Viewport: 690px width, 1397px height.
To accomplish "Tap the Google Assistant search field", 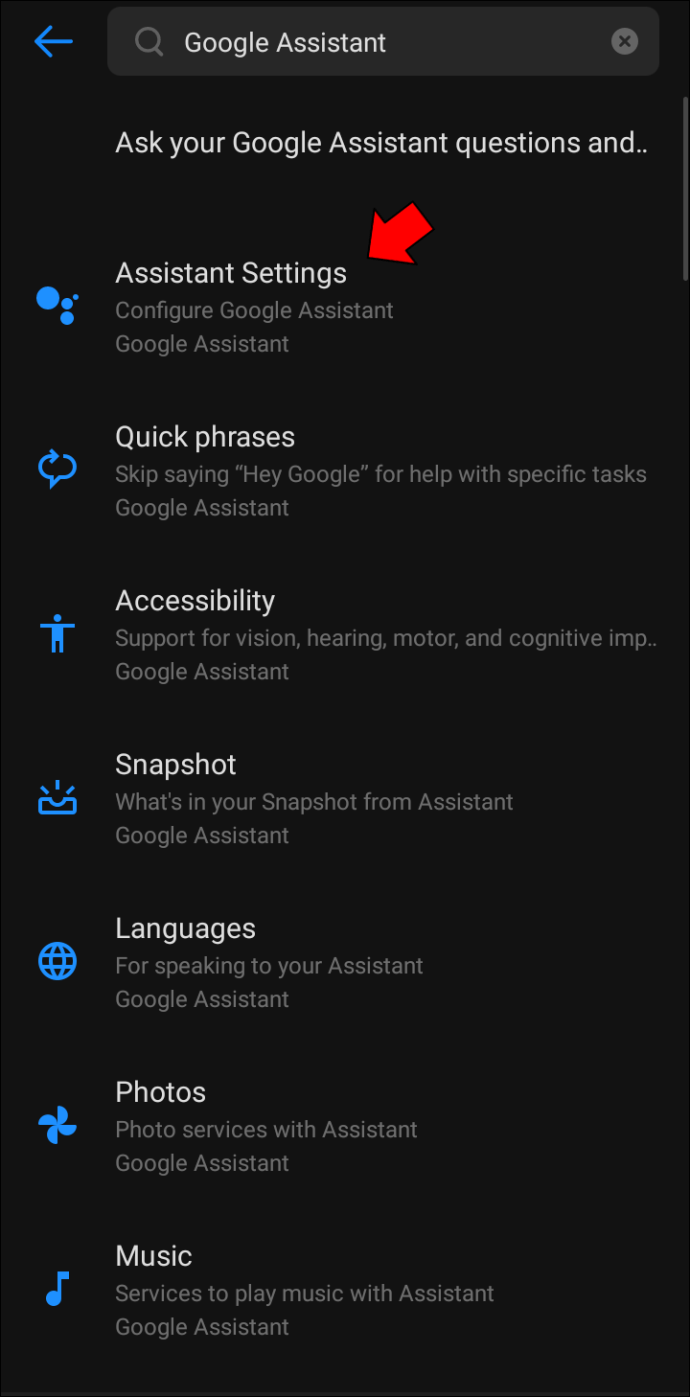I will [x=380, y=42].
